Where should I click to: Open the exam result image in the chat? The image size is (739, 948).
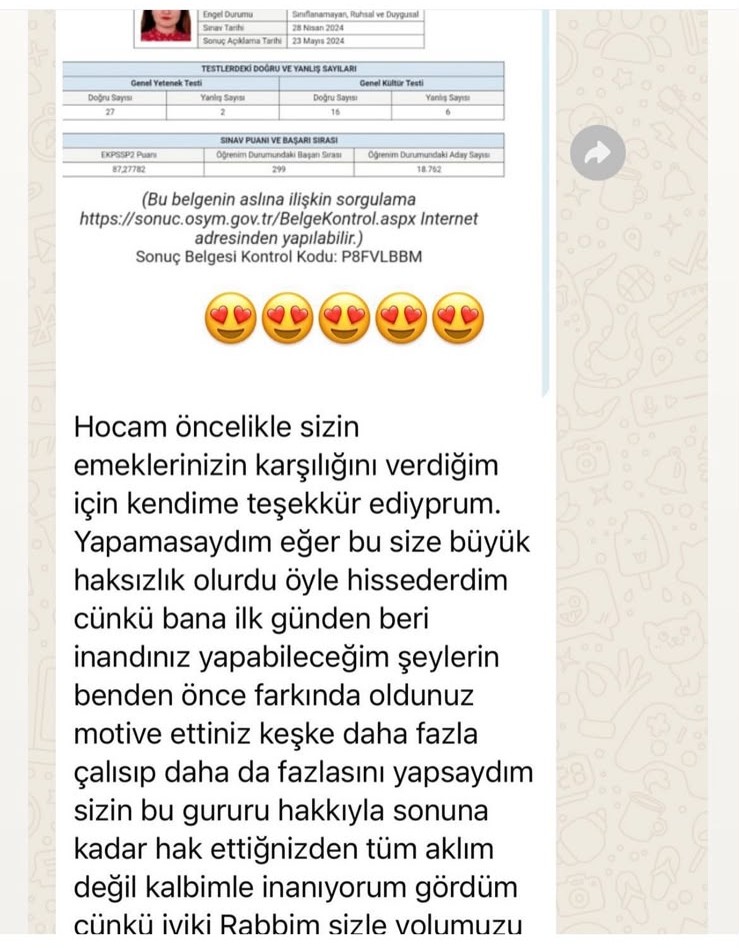299,203
